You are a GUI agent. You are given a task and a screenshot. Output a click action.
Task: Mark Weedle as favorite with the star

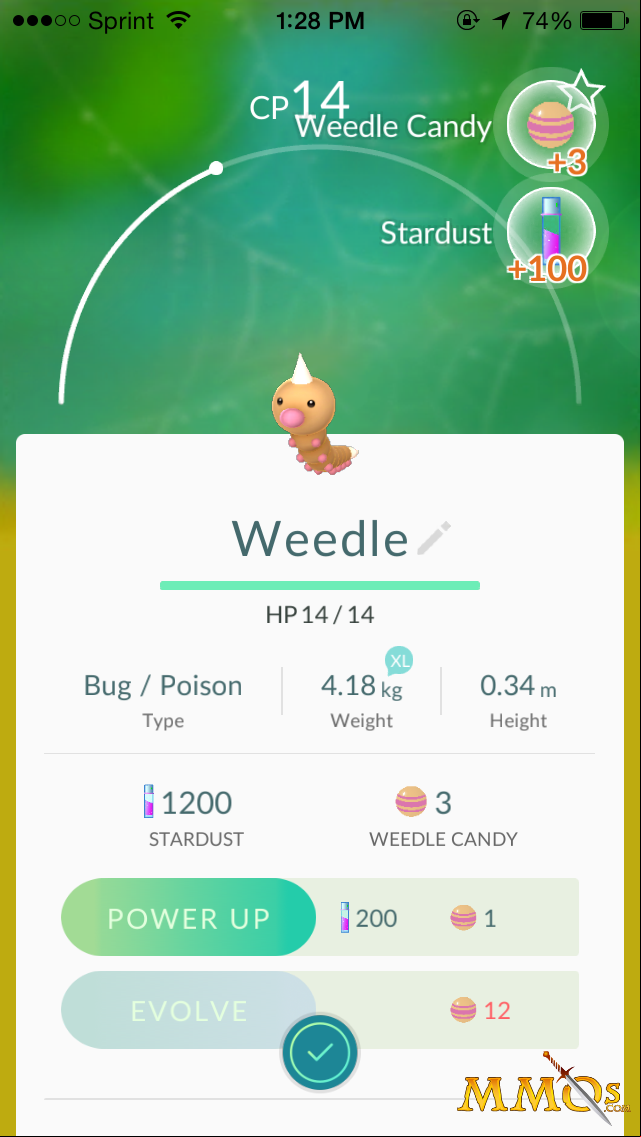[x=582, y=91]
